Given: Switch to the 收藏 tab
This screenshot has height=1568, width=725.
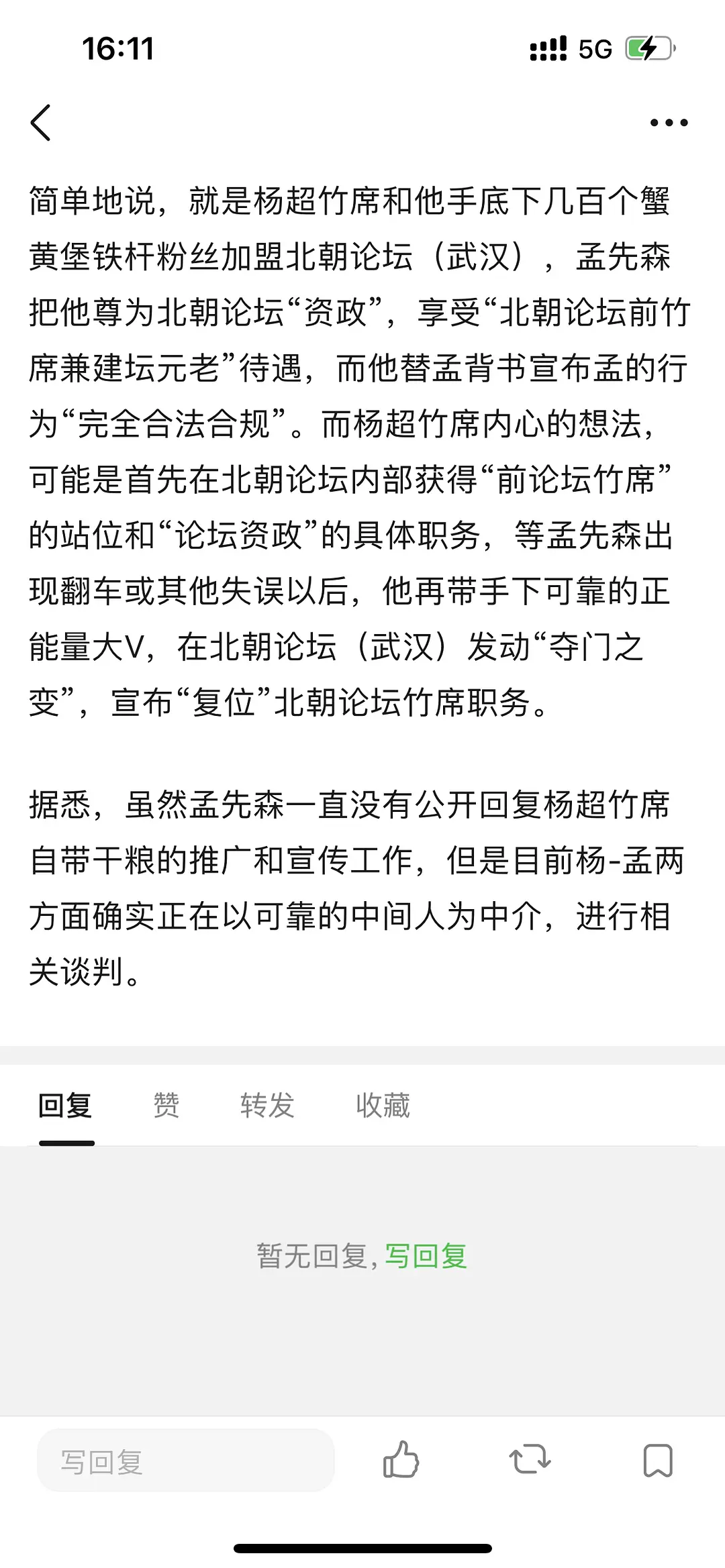Looking at the screenshot, I should 383,1106.
